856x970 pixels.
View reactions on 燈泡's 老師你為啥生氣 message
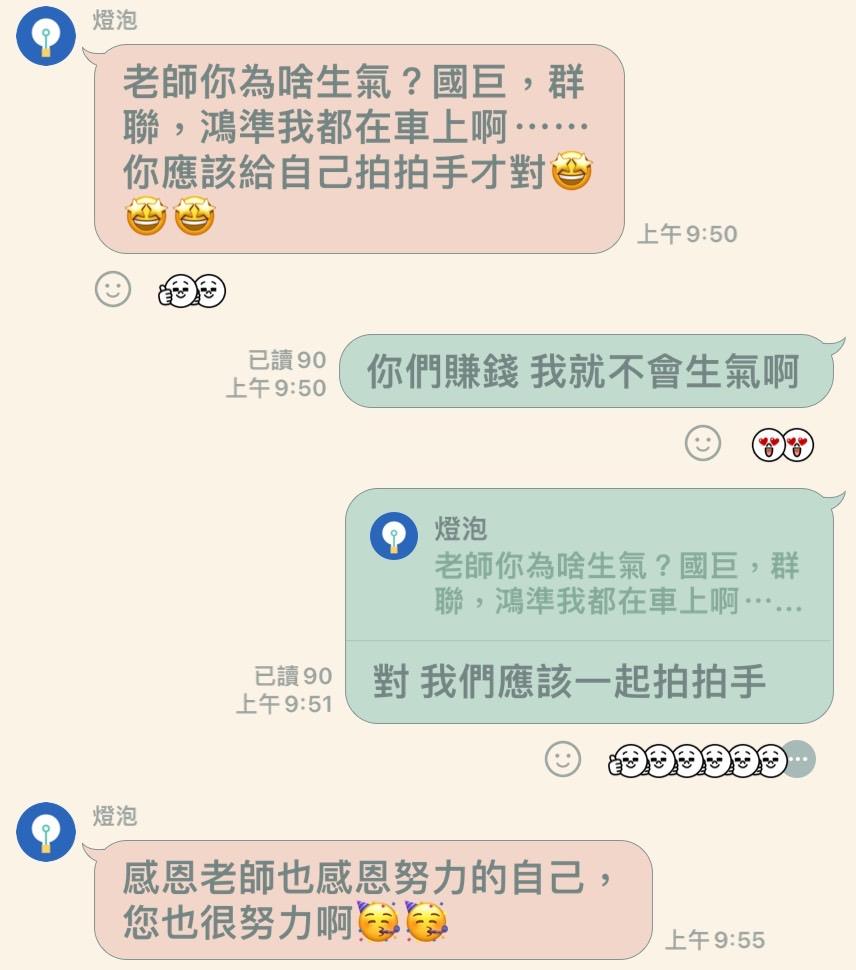192,291
